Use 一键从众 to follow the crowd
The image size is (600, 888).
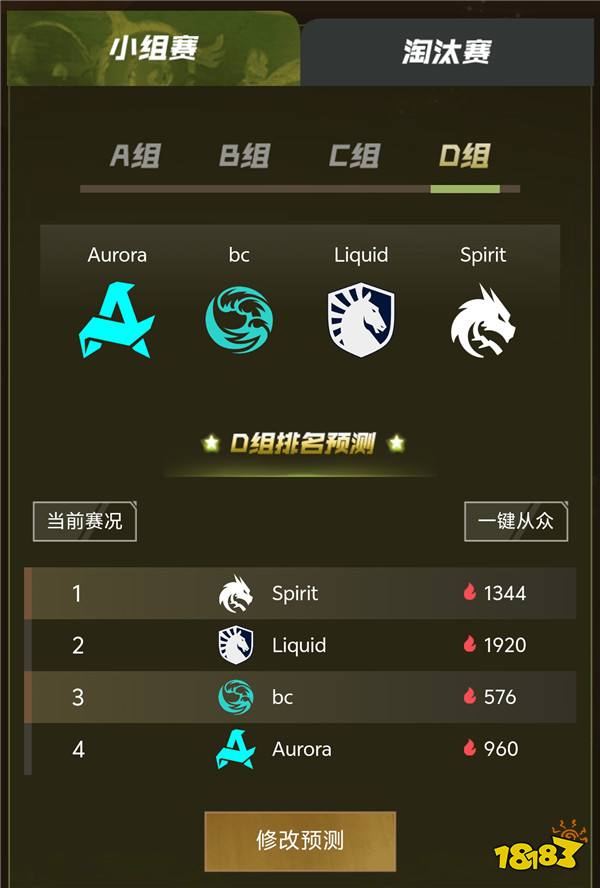click(x=515, y=521)
